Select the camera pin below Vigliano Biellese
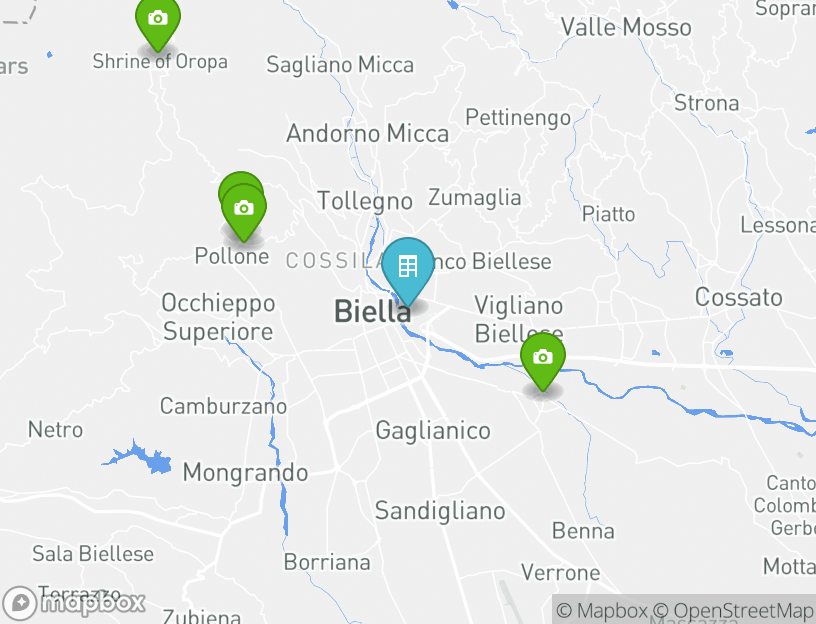Image resolution: width=816 pixels, height=624 pixels. point(542,359)
